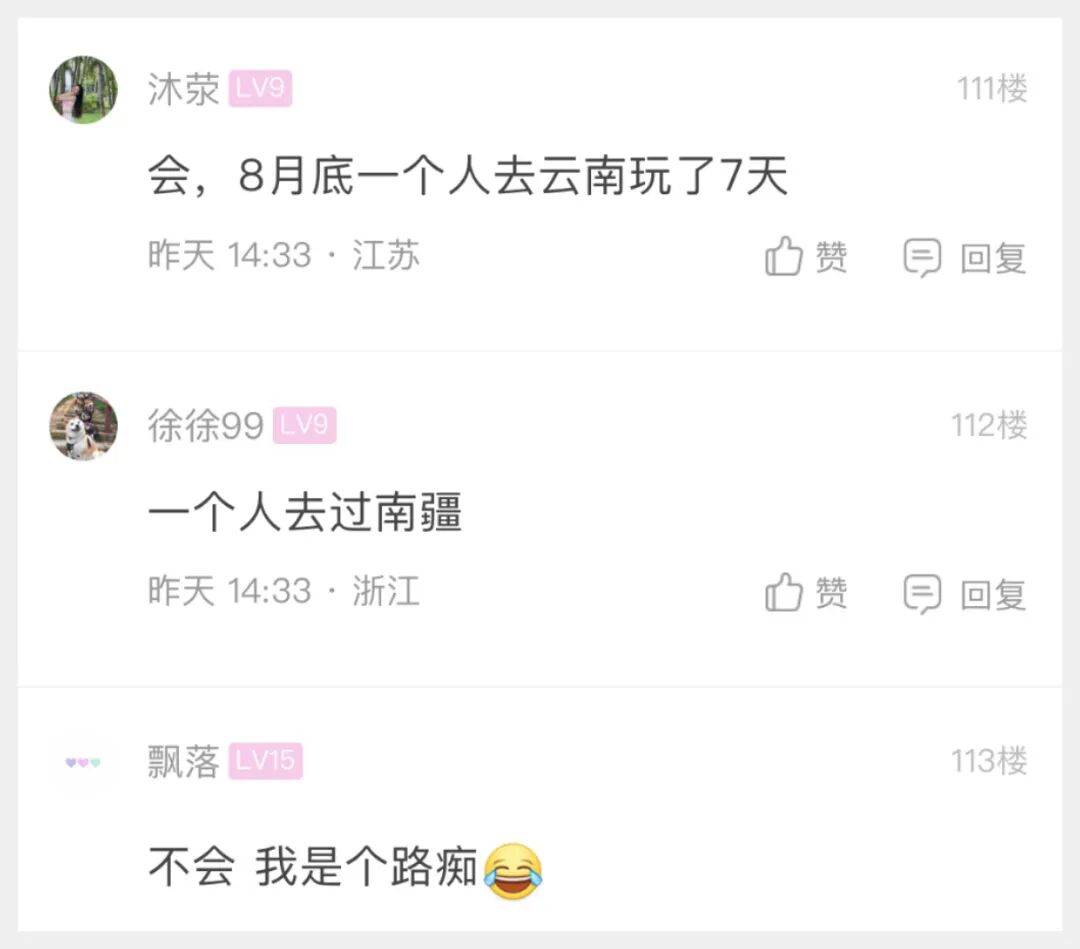Like 徐徐99's comment about 南疆
This screenshot has width=1080, height=949.
tap(806, 593)
